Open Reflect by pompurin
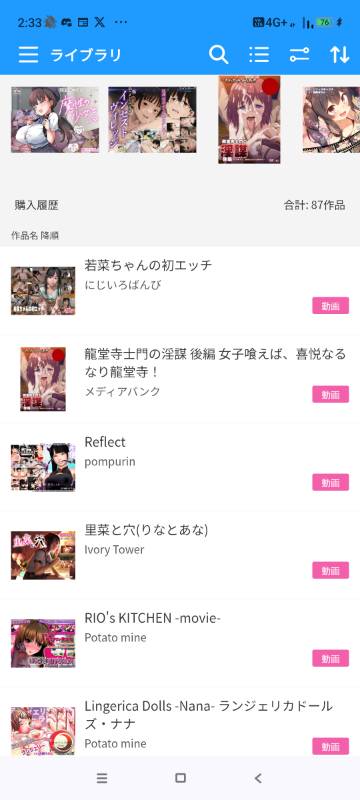This screenshot has width=360, height=800. [180, 467]
